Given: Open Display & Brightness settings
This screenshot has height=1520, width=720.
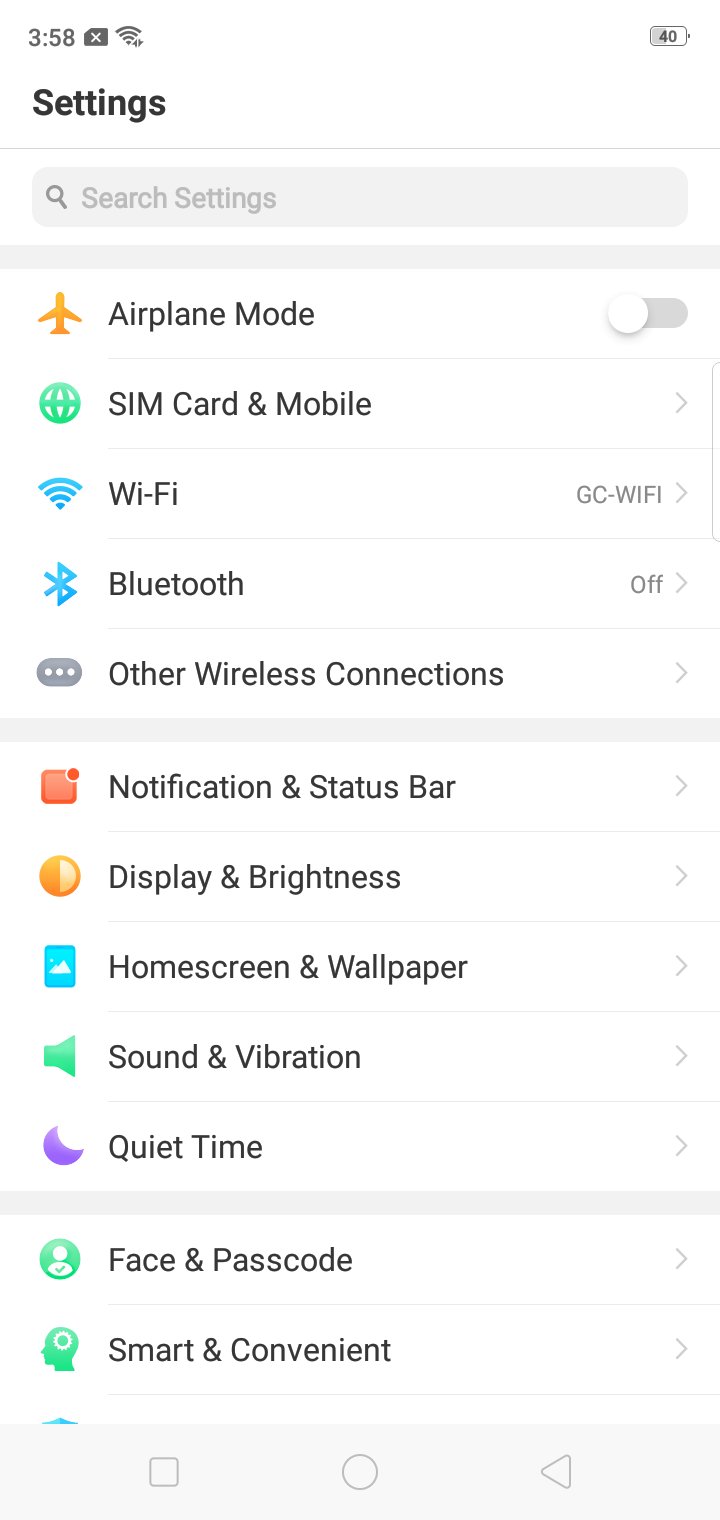Looking at the screenshot, I should [360, 877].
